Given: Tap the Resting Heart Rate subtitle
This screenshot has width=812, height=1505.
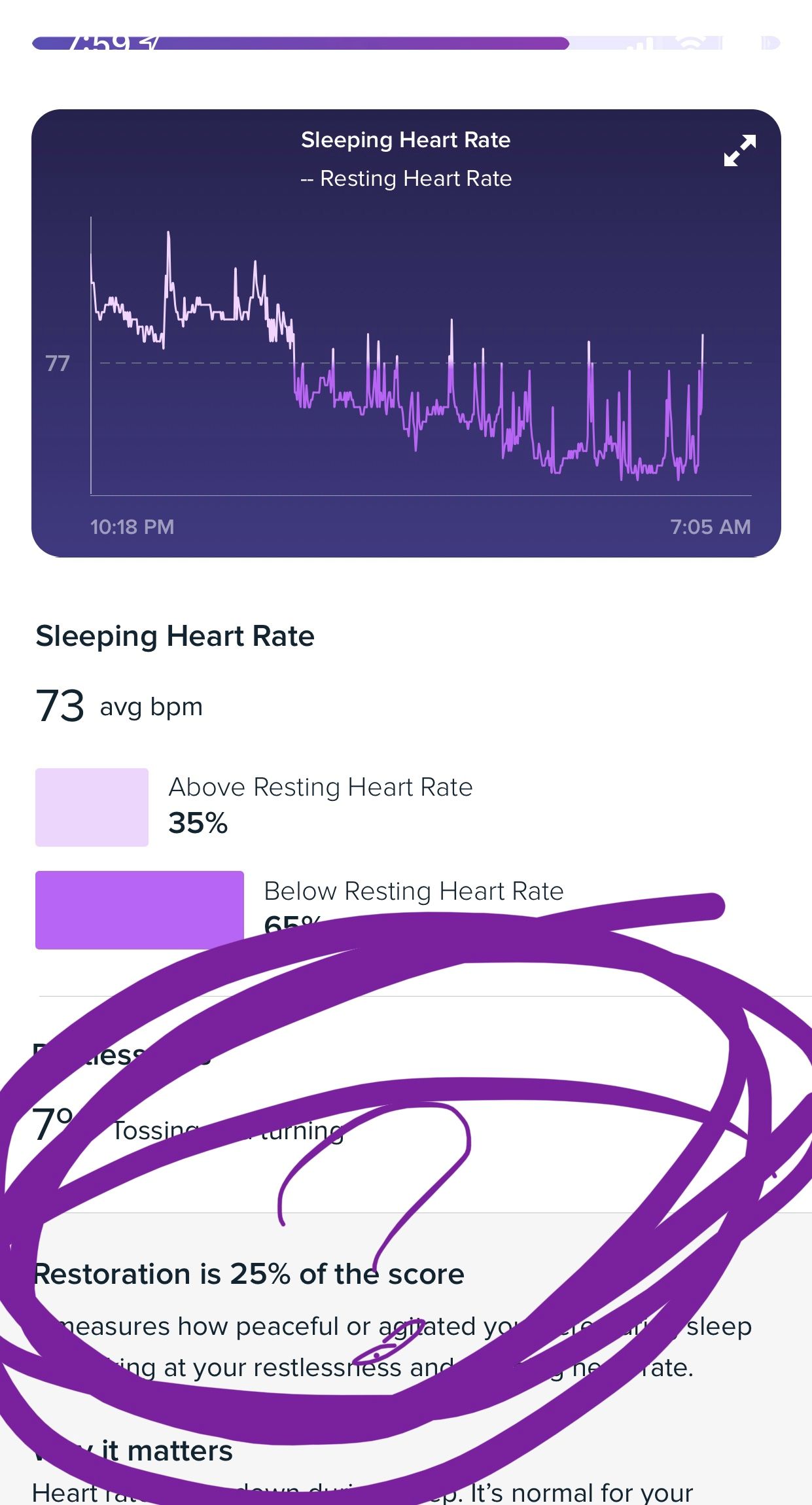Looking at the screenshot, I should point(406,178).
